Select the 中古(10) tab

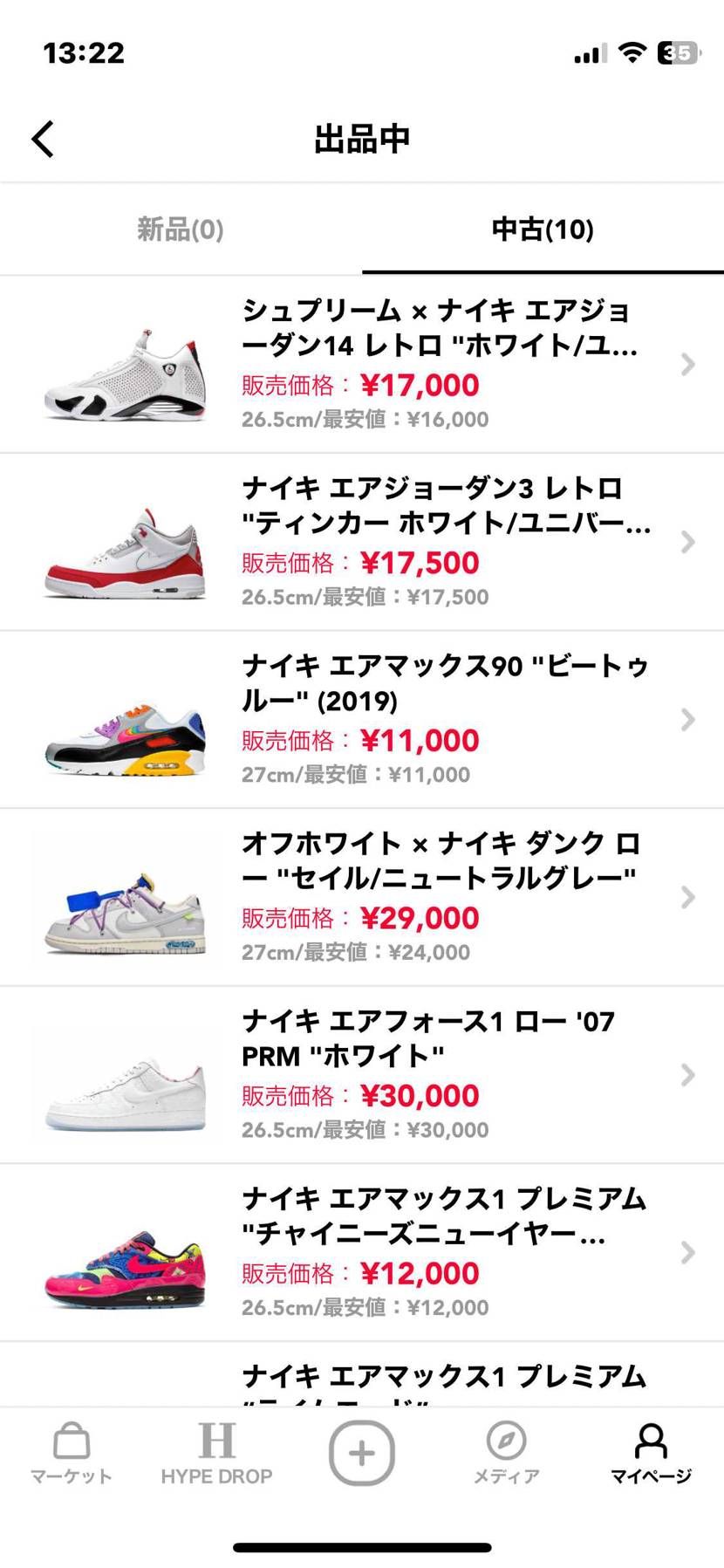(542, 229)
